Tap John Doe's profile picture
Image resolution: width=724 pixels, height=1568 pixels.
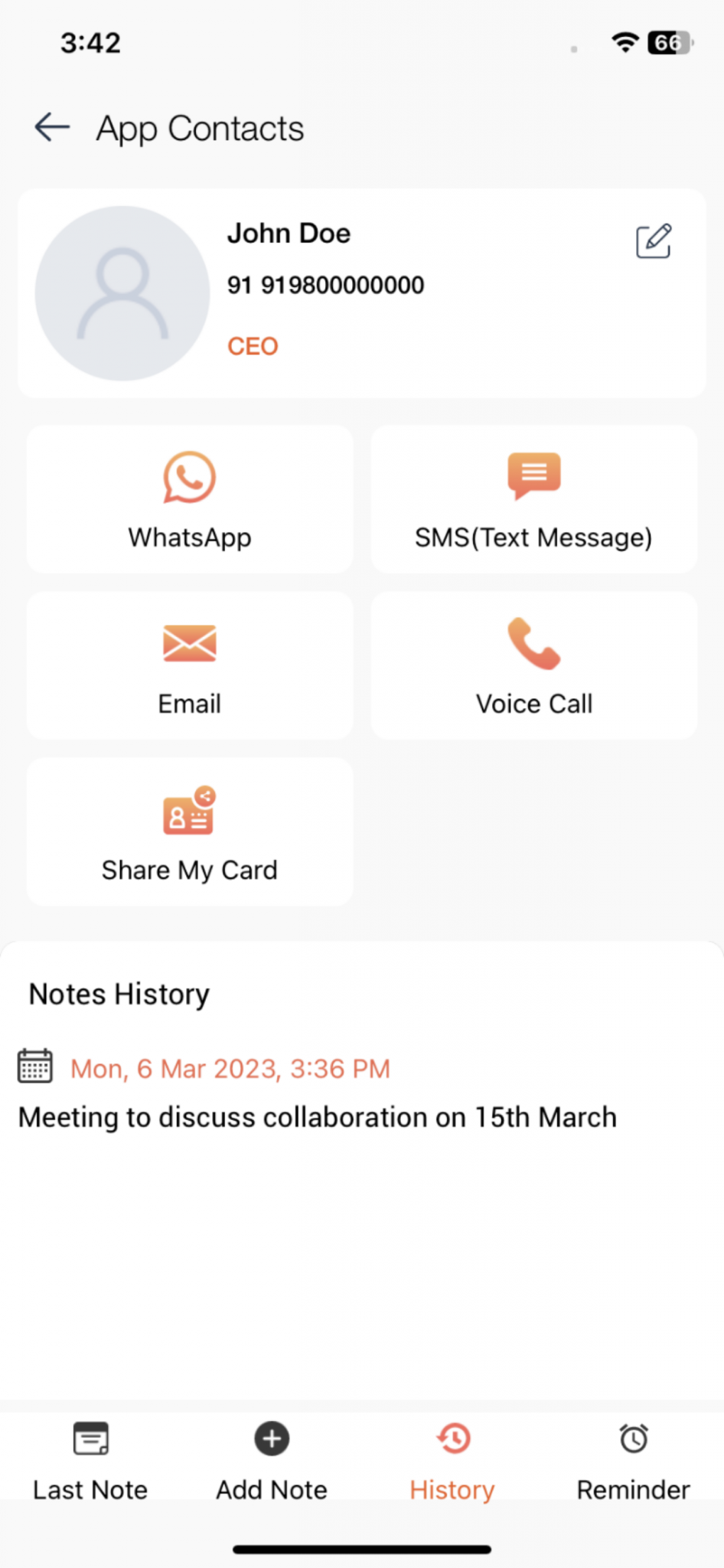122,293
